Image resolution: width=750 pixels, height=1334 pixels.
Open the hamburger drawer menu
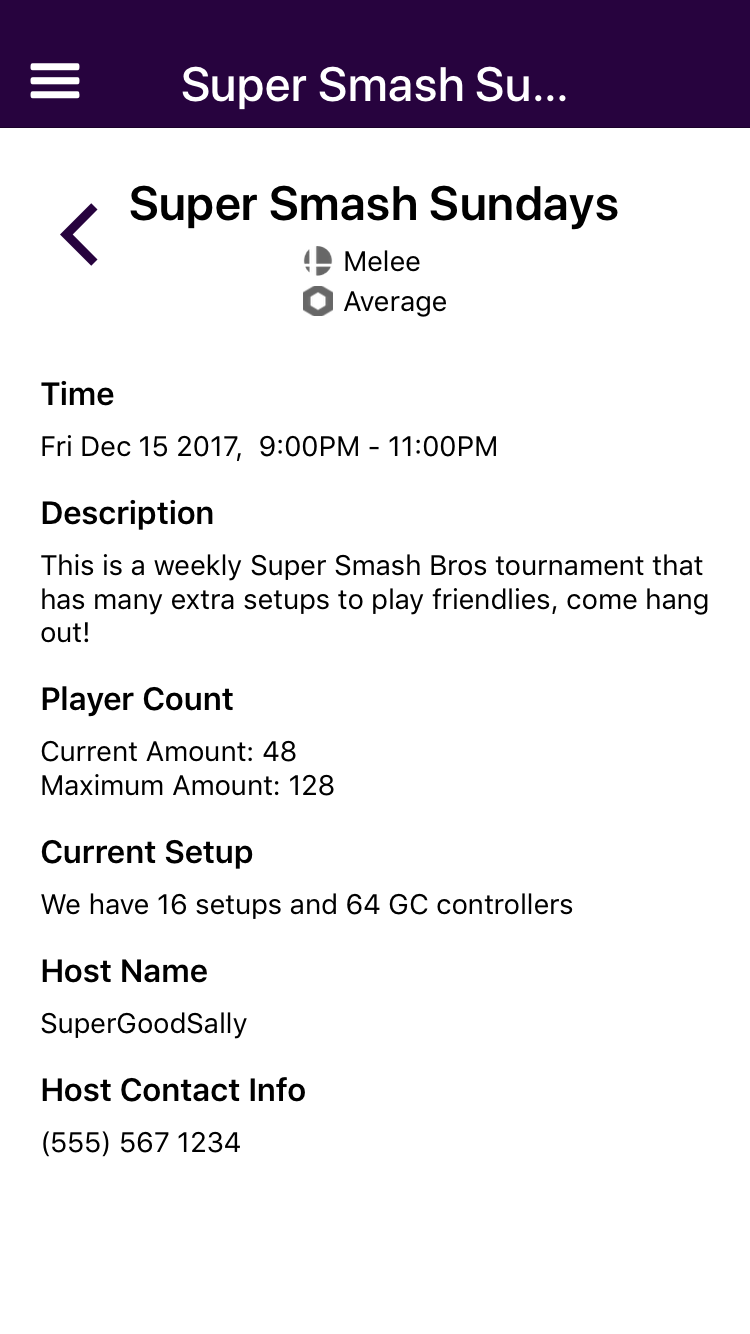tap(55, 81)
